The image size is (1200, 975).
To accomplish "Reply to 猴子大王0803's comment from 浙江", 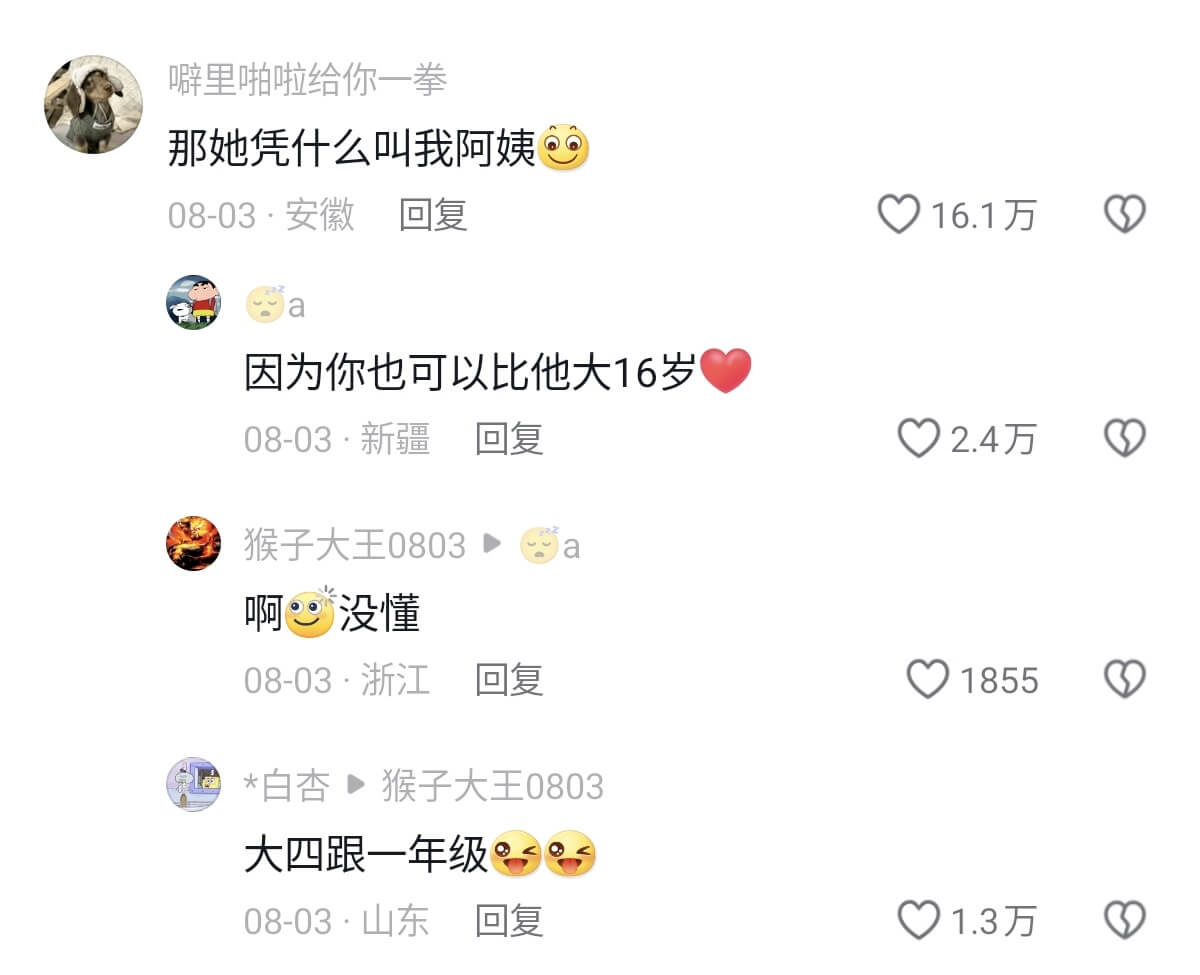I will 509,680.
